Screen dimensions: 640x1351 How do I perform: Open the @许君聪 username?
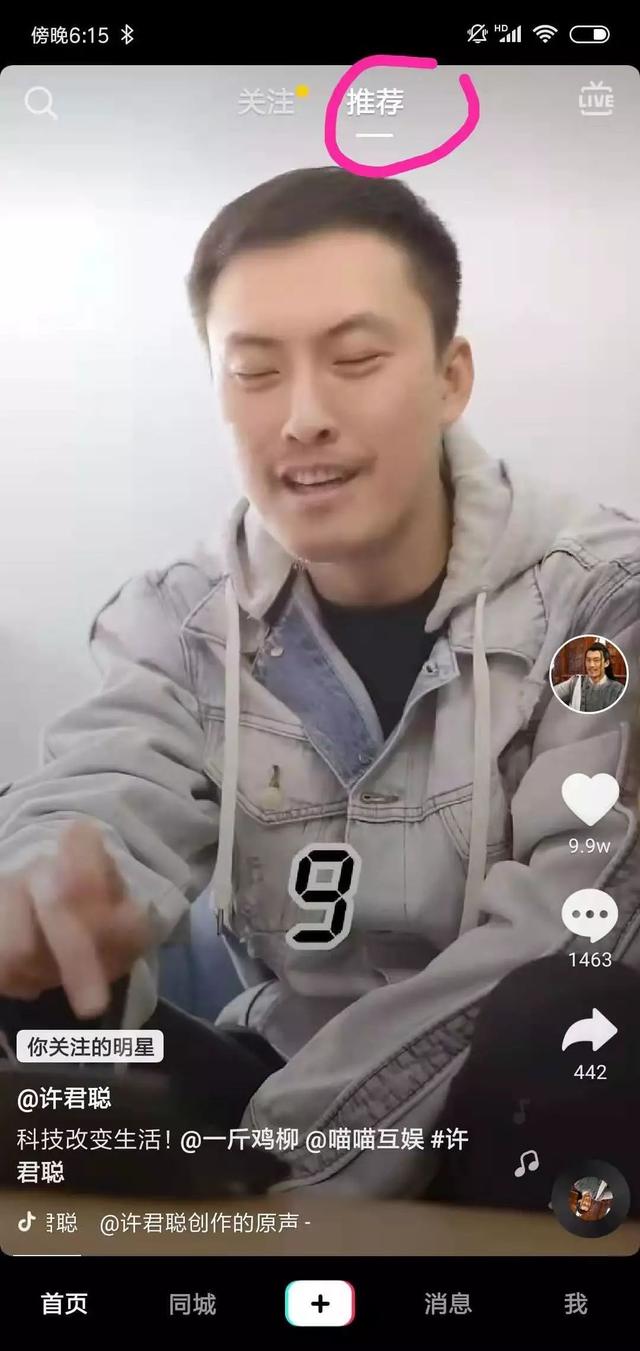tap(64, 1098)
